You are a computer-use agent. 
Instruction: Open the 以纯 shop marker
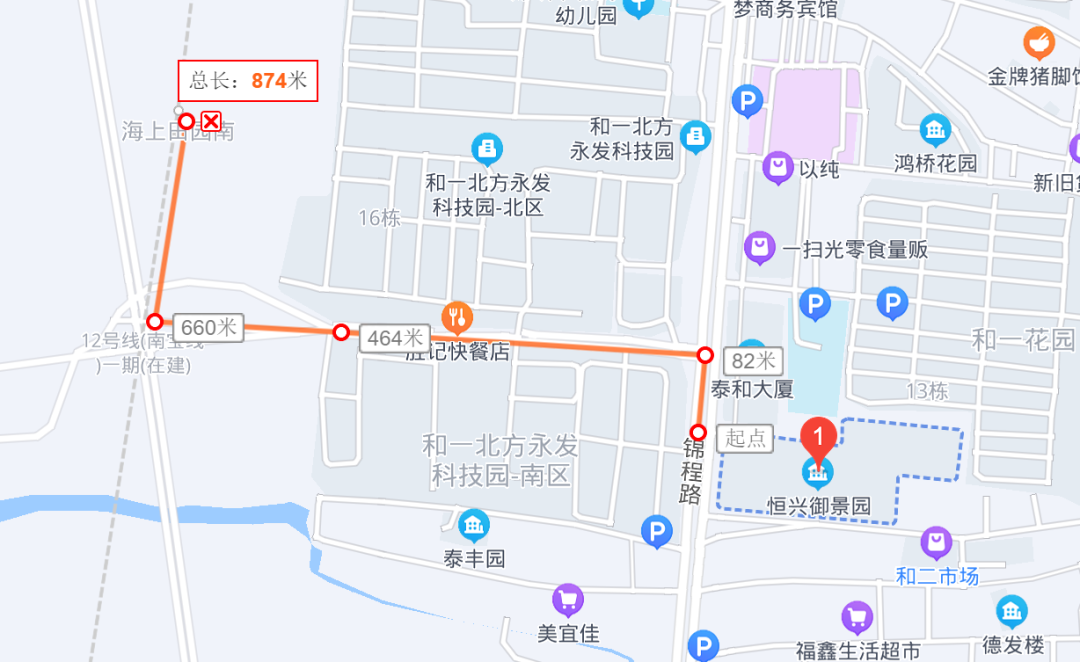(777, 168)
